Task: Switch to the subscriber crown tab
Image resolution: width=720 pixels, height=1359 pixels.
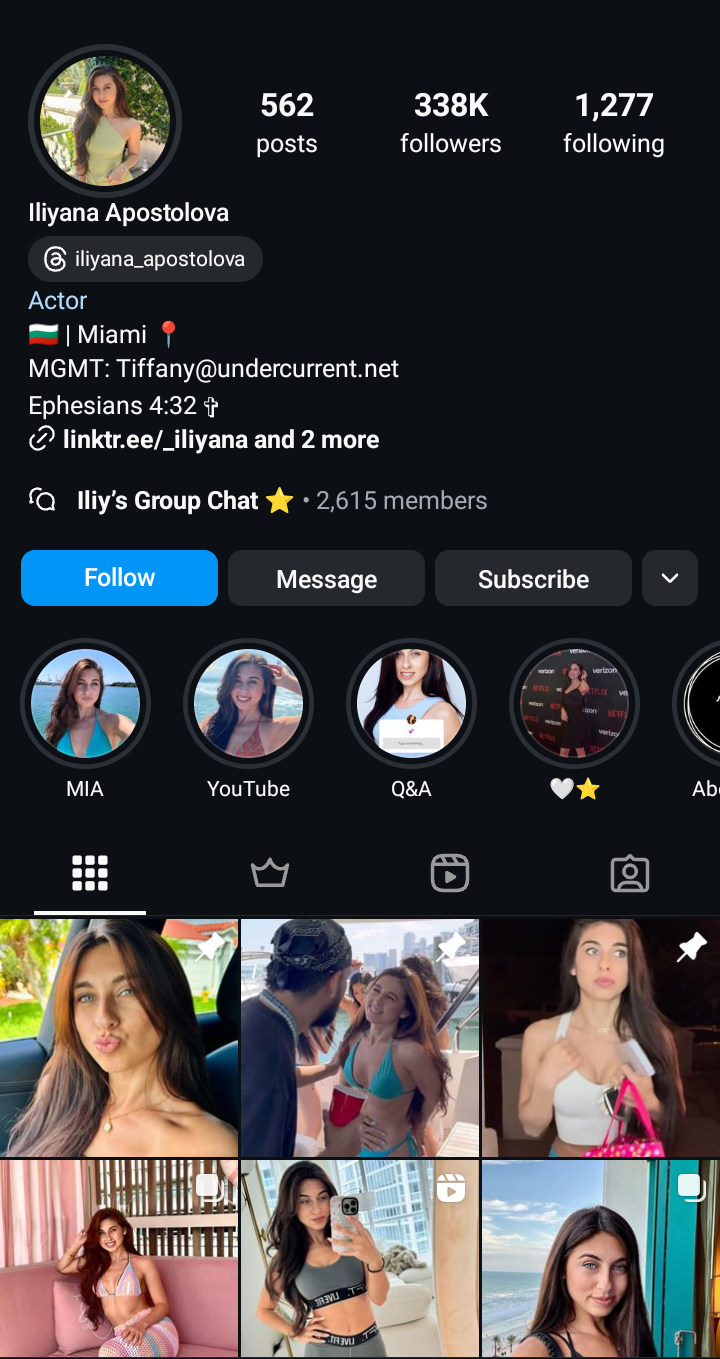Action: click(x=269, y=874)
